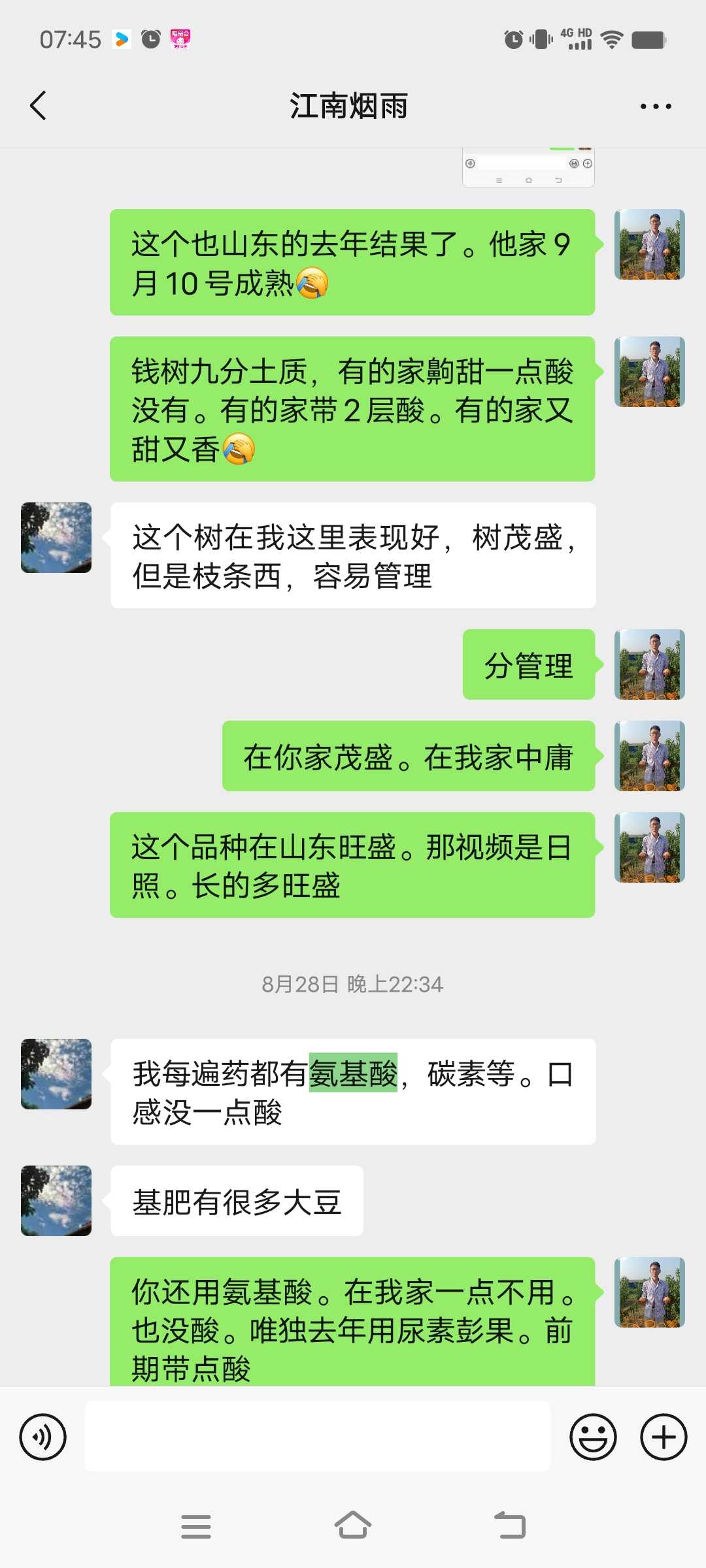Tap the highlighted 氨基酸 search link

353,1073
